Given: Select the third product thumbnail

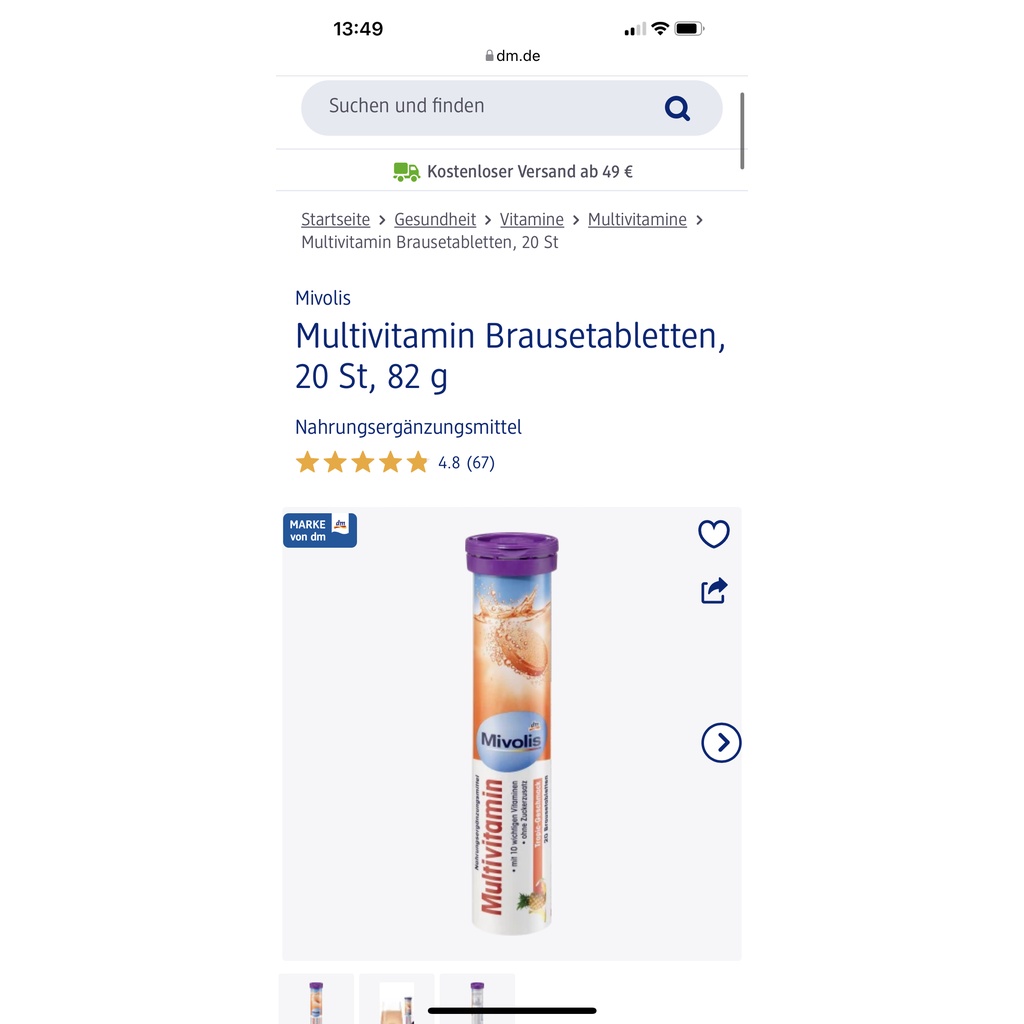Looking at the screenshot, I should pos(477,998).
